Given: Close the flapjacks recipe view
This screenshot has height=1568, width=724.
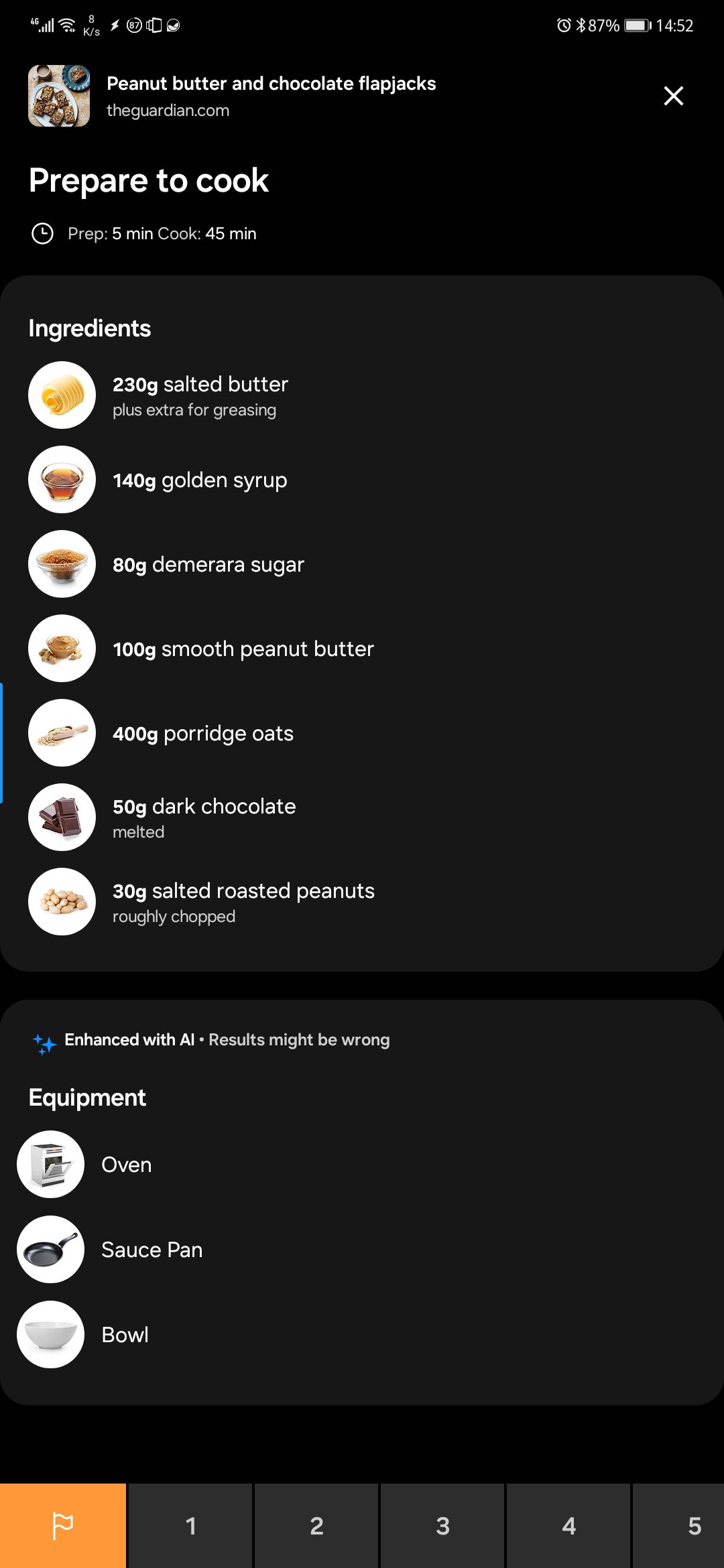Looking at the screenshot, I should 673,96.
